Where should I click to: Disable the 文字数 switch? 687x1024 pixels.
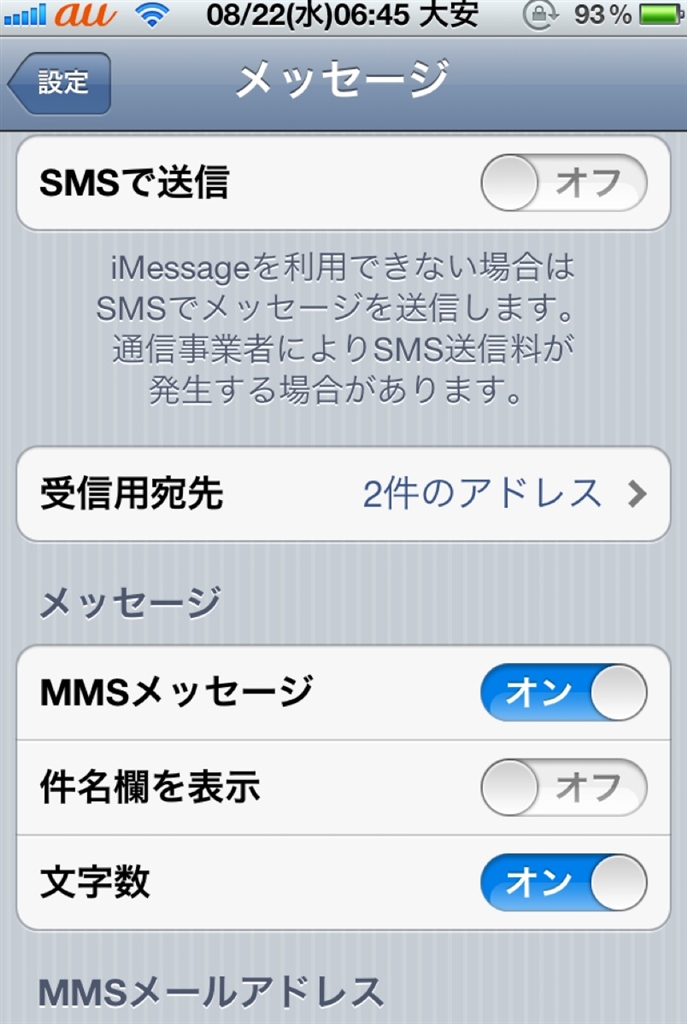[x=563, y=882]
